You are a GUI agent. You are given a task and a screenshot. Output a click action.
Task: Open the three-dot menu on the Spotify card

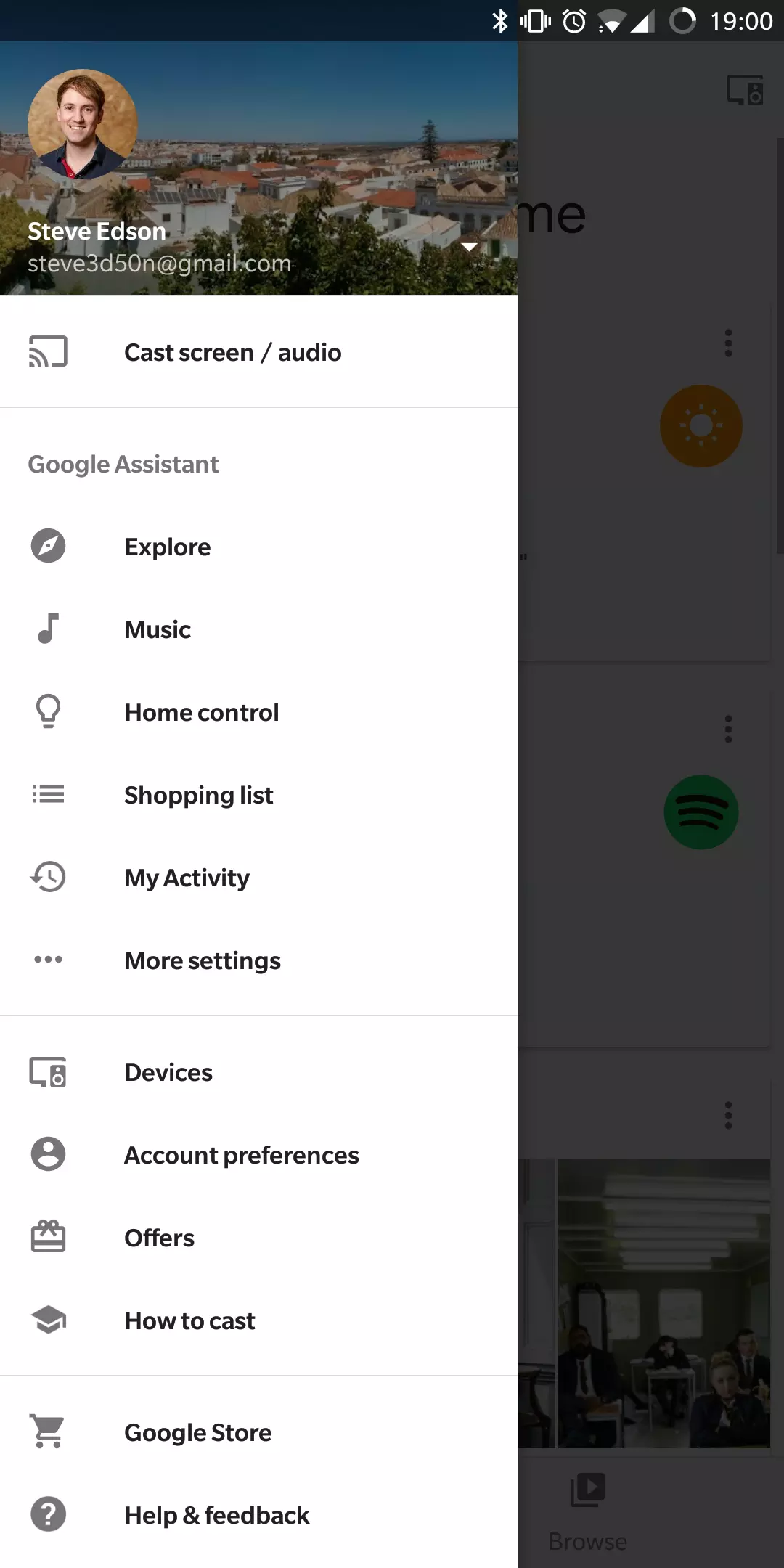pyautogui.click(x=728, y=730)
